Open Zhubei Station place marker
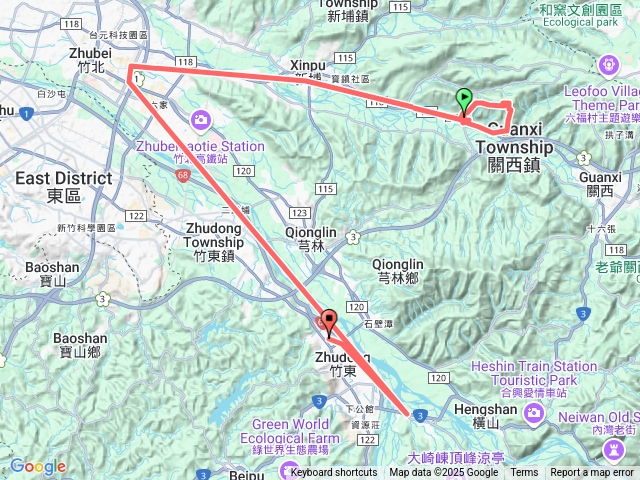 pos(202,120)
